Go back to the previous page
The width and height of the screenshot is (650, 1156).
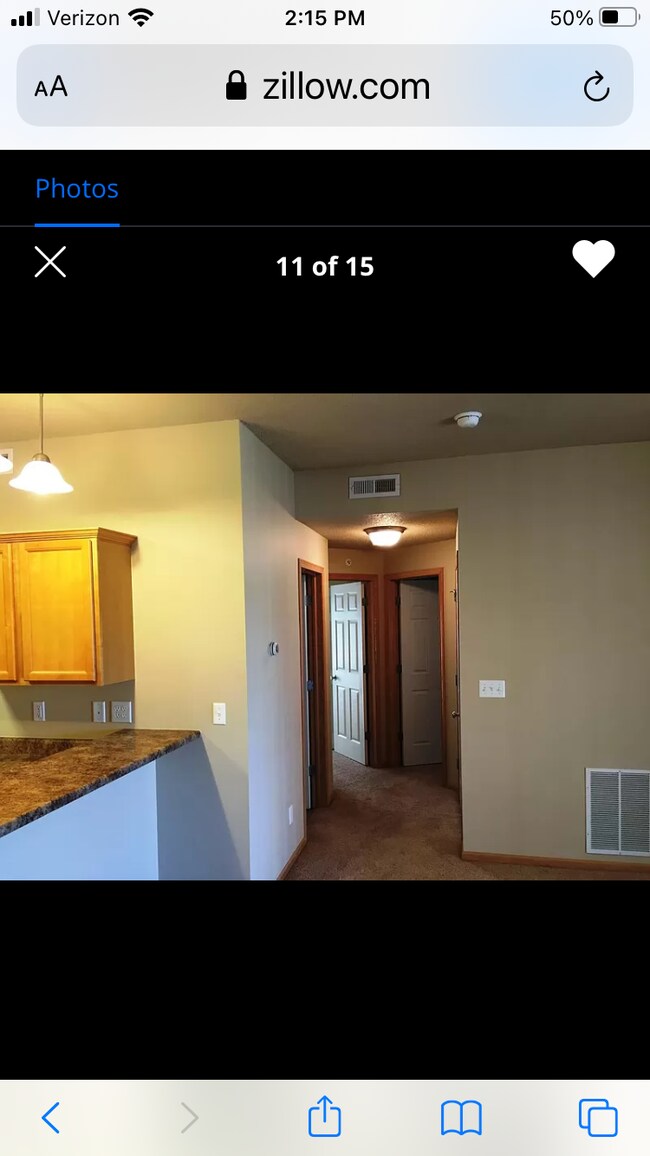coord(51,1117)
